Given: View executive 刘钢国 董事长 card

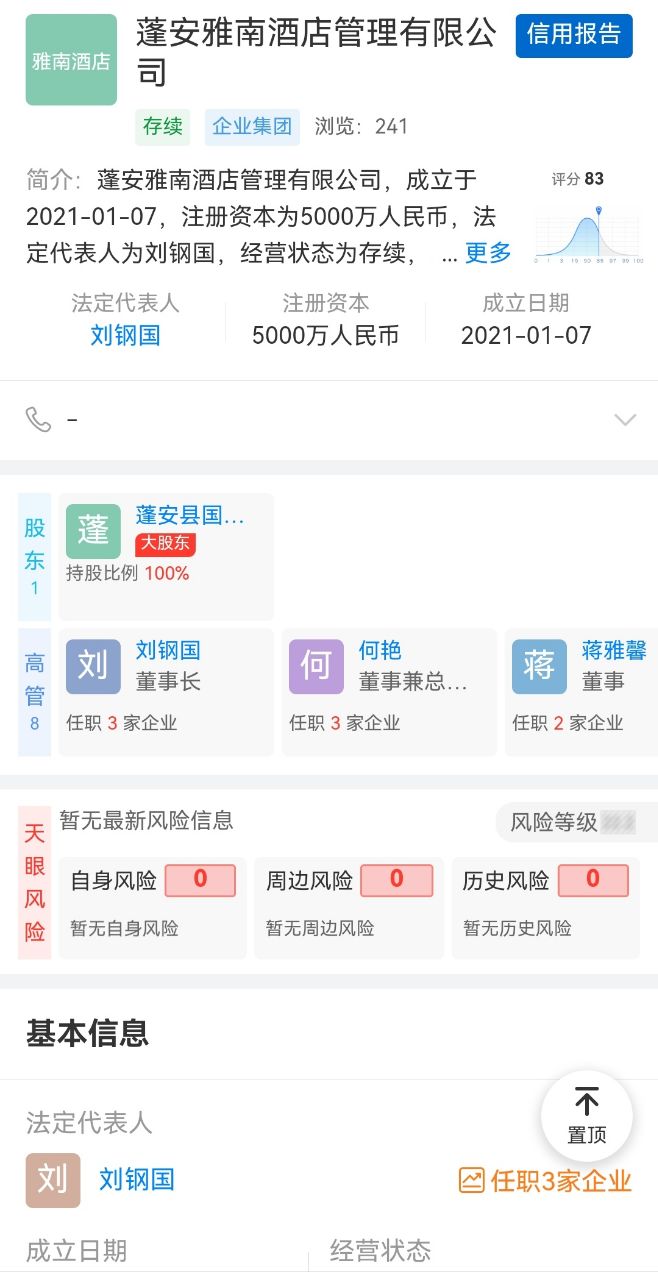Looking at the screenshot, I should click(x=166, y=691).
